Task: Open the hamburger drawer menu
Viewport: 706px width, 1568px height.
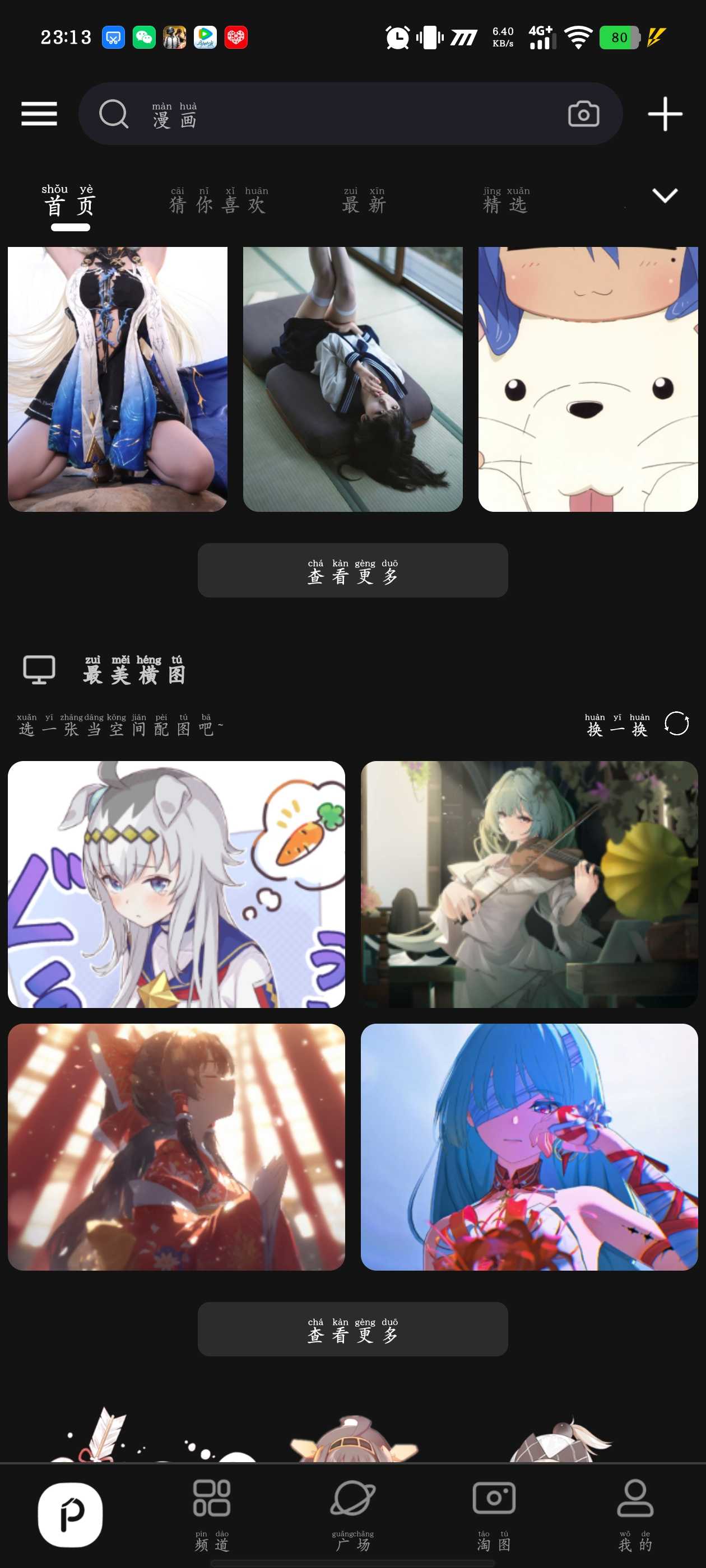Action: (39, 114)
